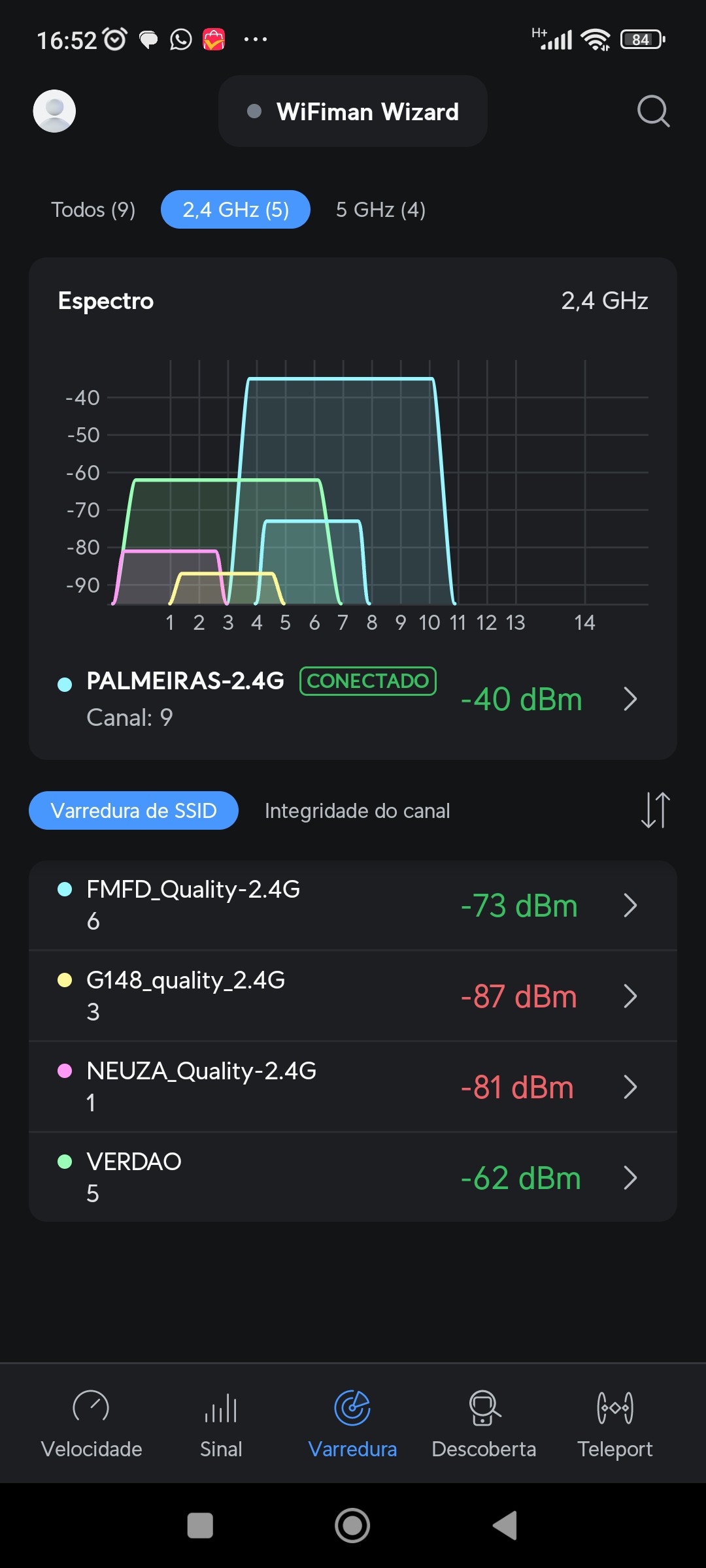Open FMFD_Quality-2.4G network details
The height and width of the screenshot is (1568, 706).
353,906
